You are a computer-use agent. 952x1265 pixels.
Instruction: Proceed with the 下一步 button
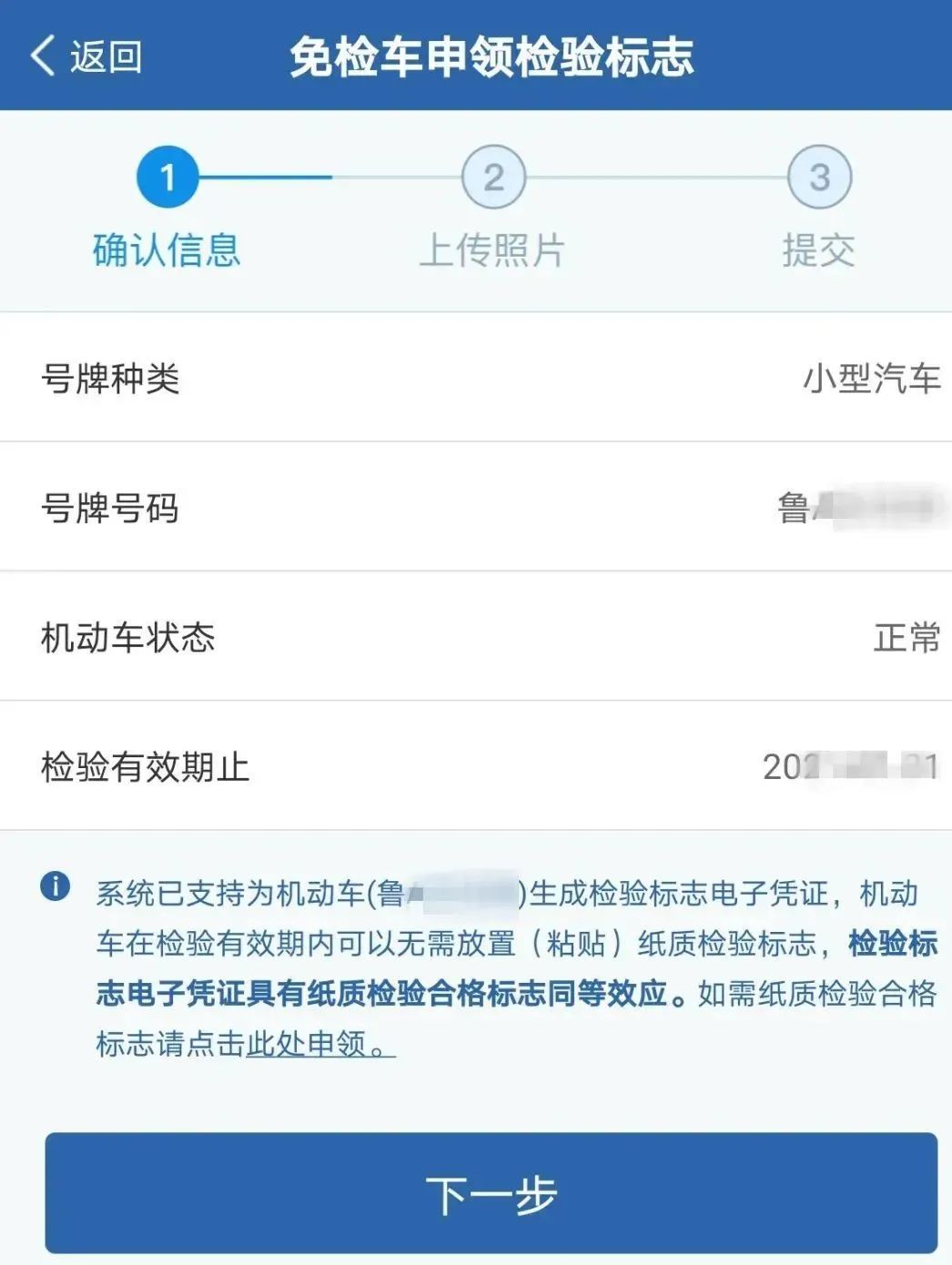pyautogui.click(x=491, y=1193)
